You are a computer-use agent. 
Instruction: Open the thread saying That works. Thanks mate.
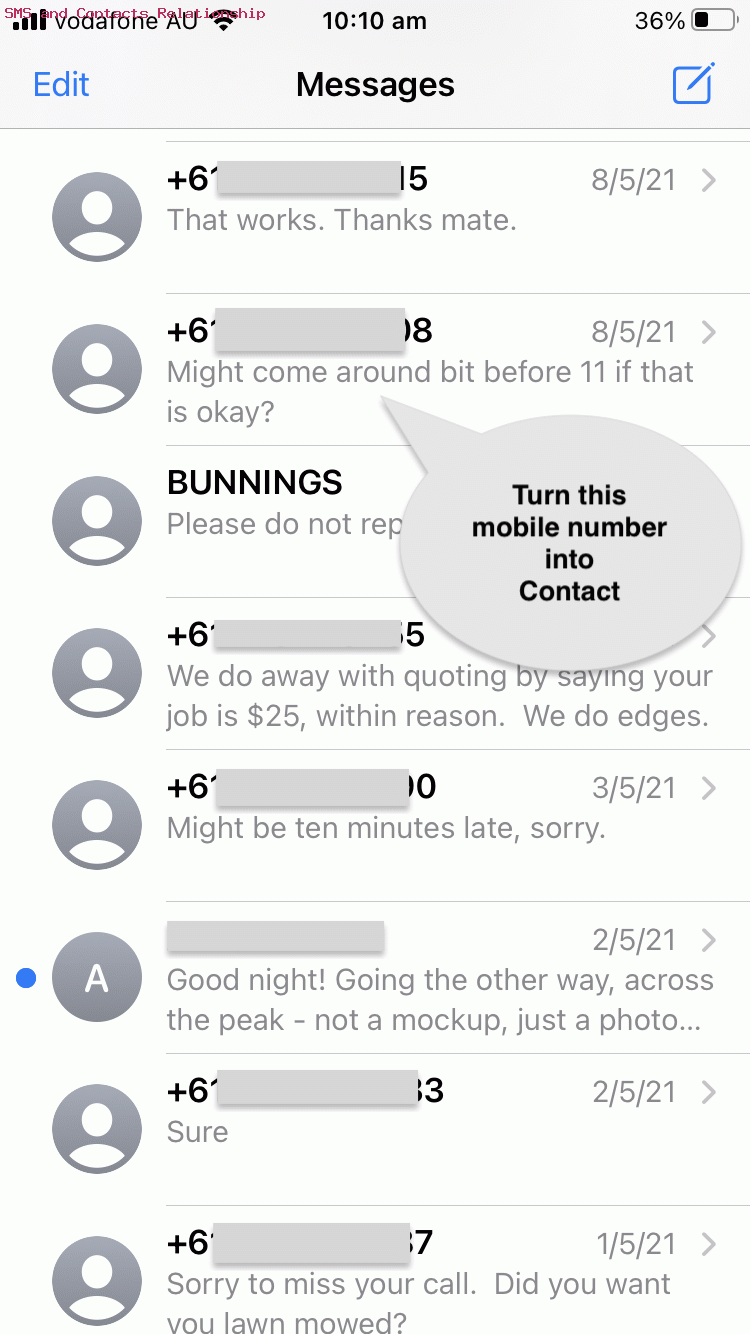click(x=375, y=218)
